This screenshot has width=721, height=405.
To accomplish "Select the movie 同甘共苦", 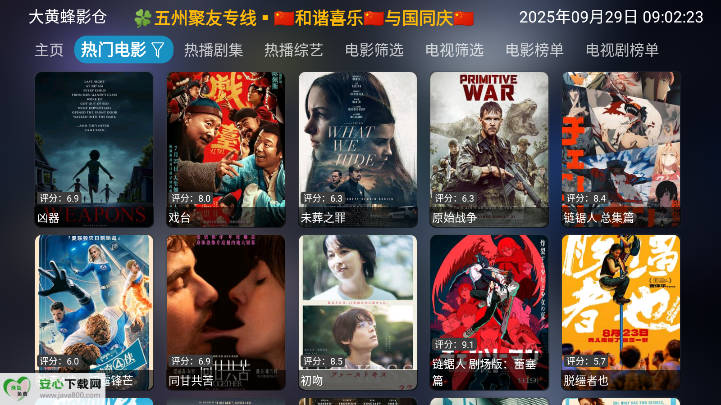I will tap(226, 311).
